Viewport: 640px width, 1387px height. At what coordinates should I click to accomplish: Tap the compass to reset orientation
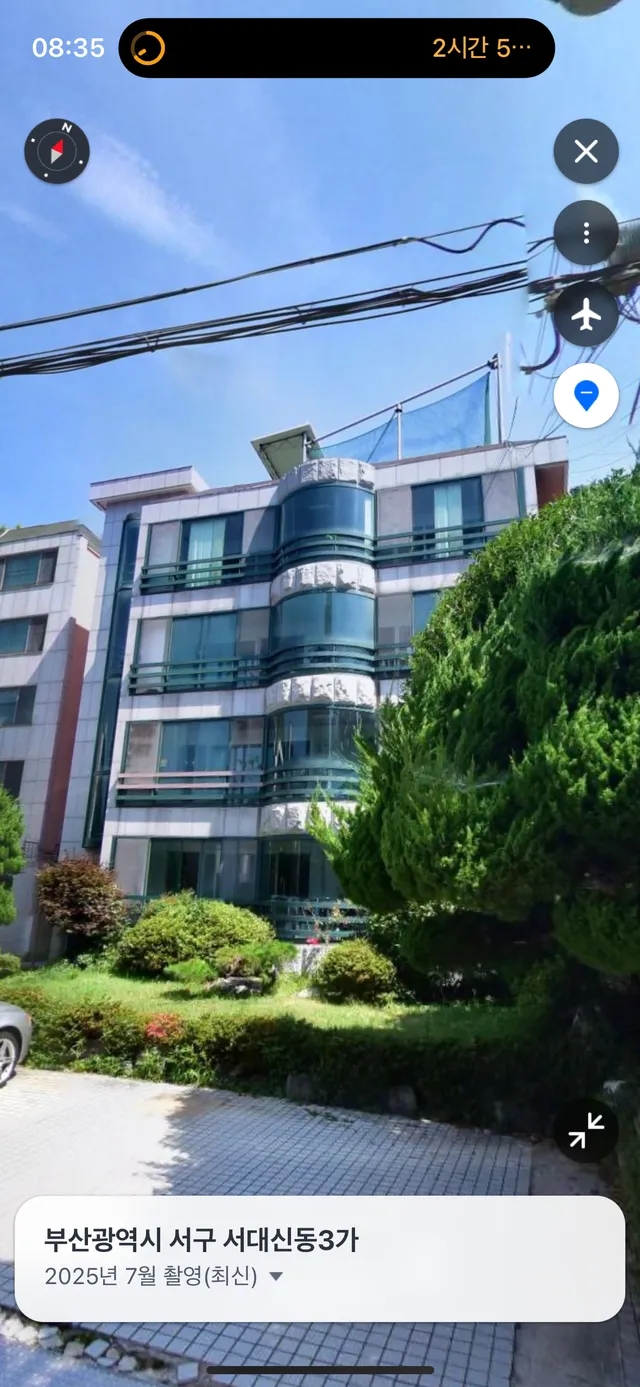tap(57, 151)
